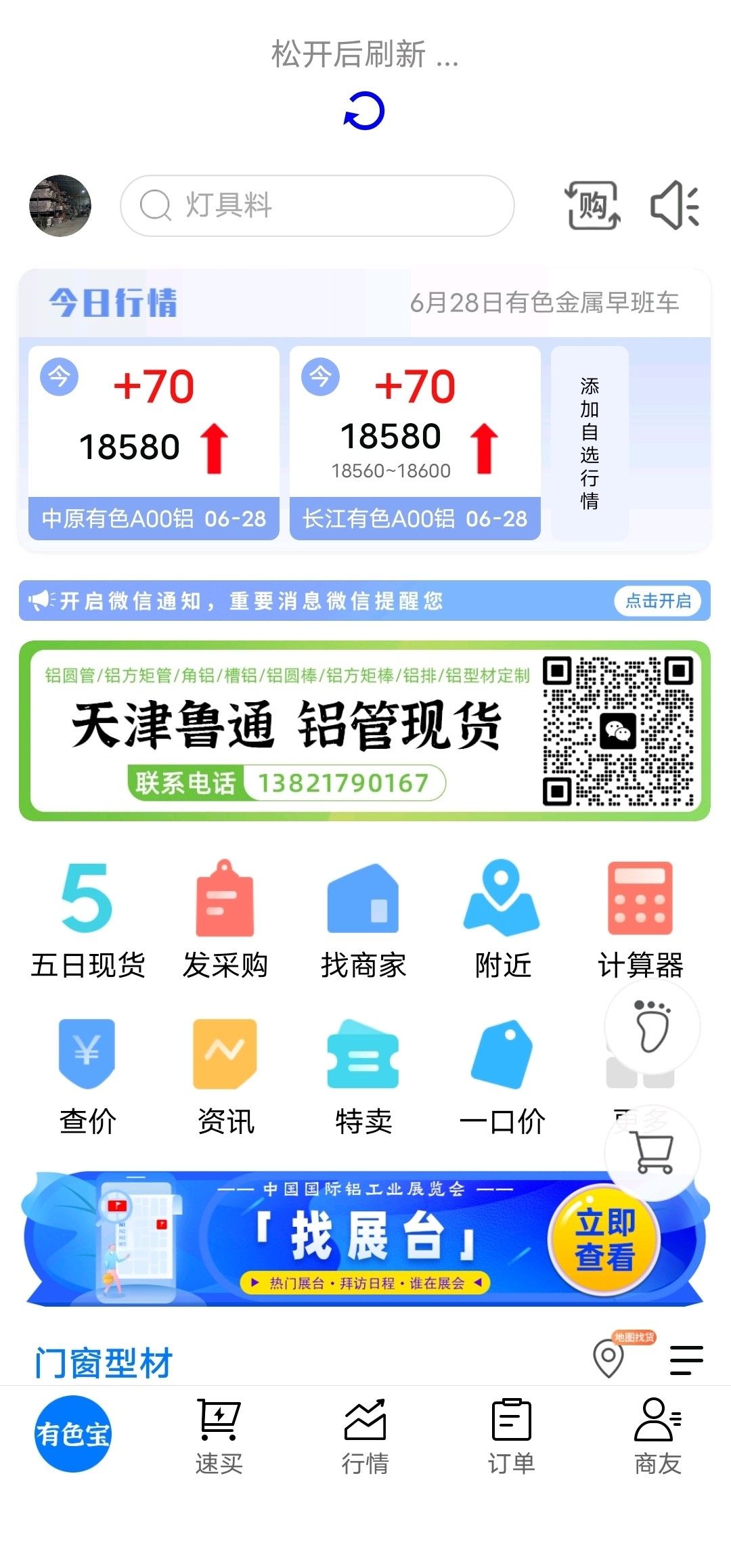Image resolution: width=731 pixels, height=1568 pixels.
Task: Open 中原有色A00铝 price card
Action: pos(154,442)
